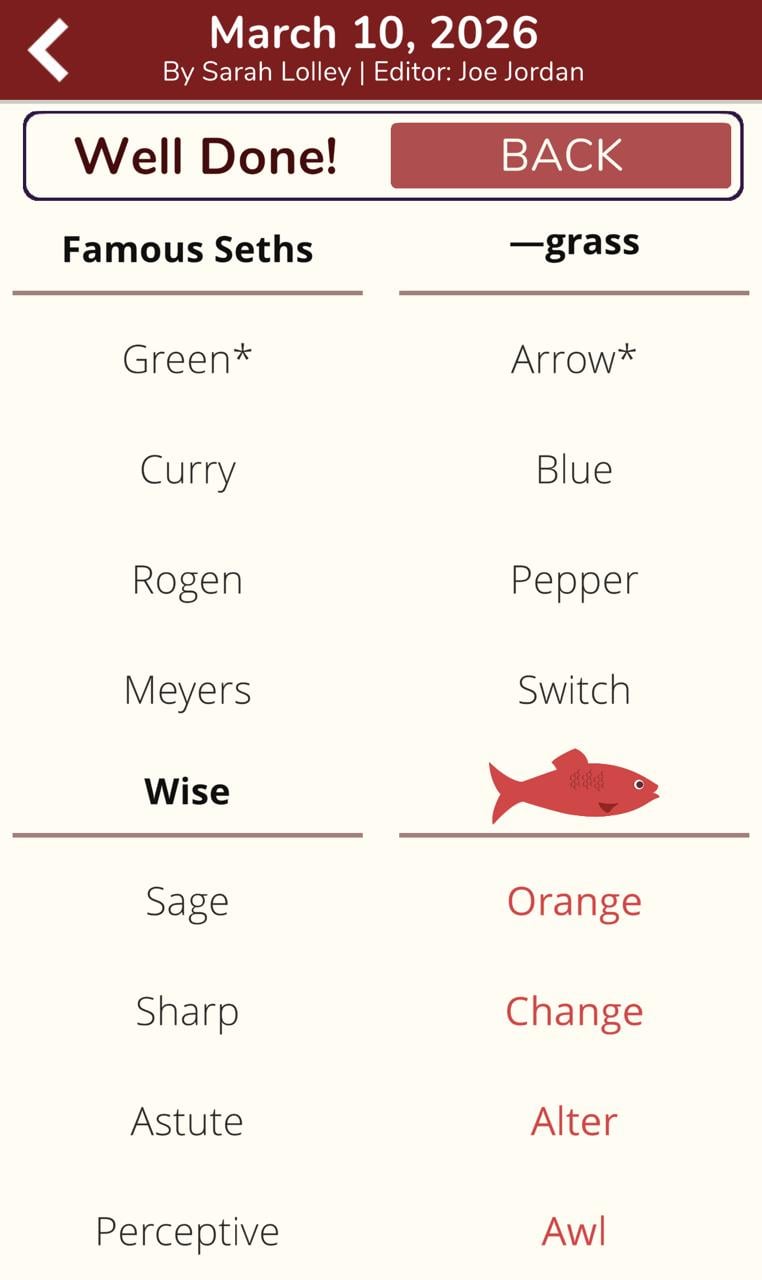This screenshot has width=762, height=1280.
Task: Click the red Awl answer
Action: coord(574,1231)
